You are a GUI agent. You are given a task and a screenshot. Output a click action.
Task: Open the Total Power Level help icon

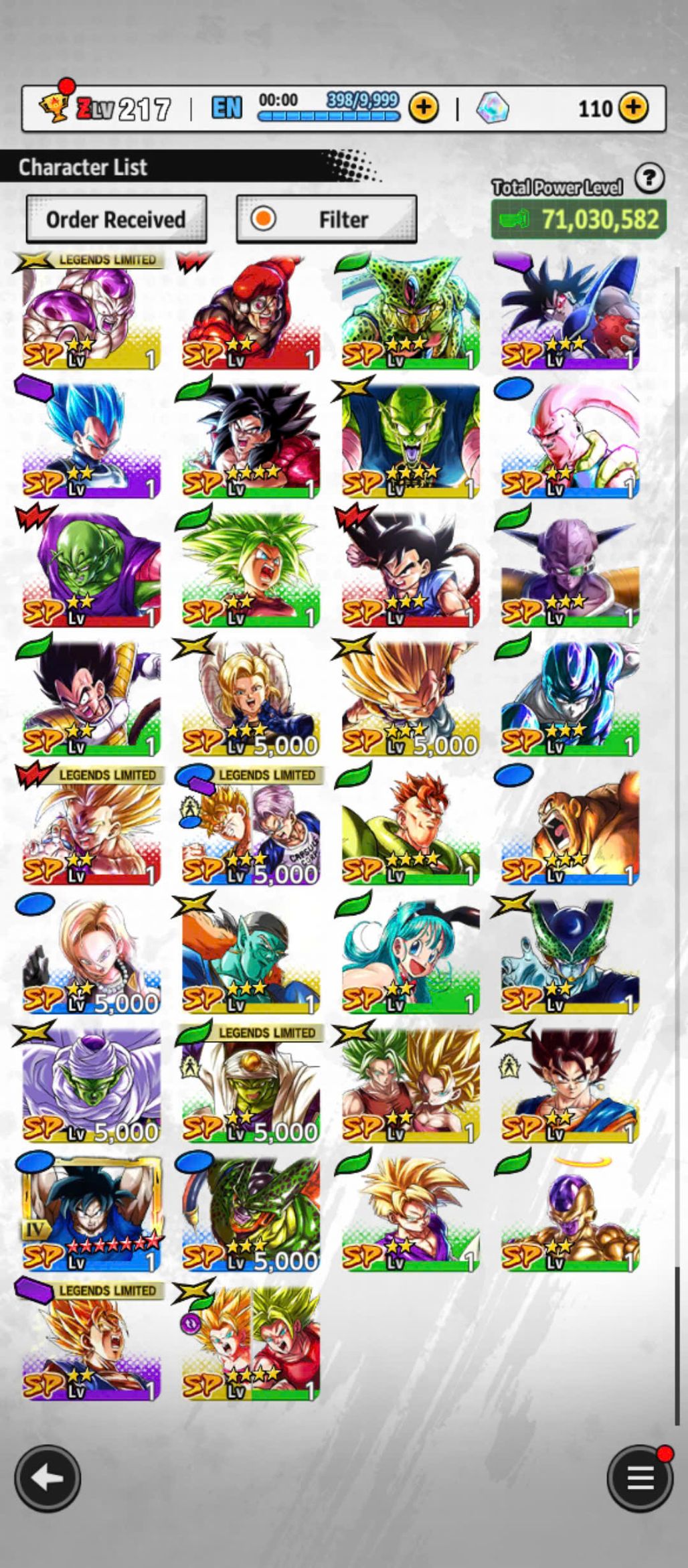click(649, 179)
